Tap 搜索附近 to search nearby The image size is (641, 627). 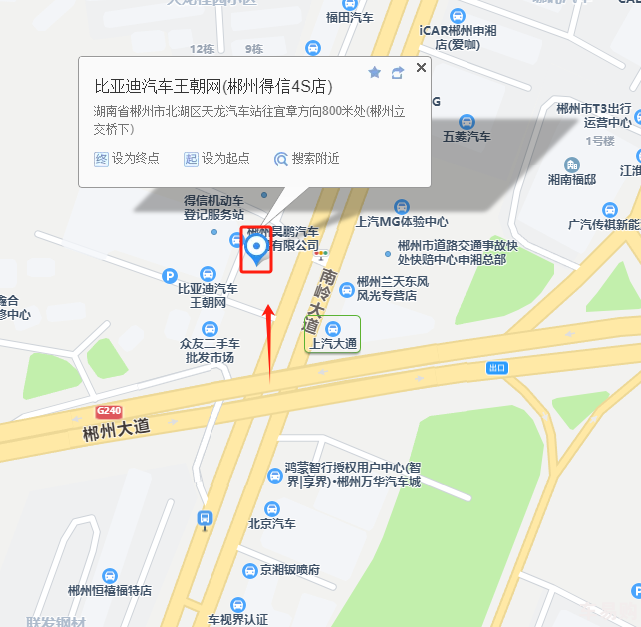coord(307,158)
